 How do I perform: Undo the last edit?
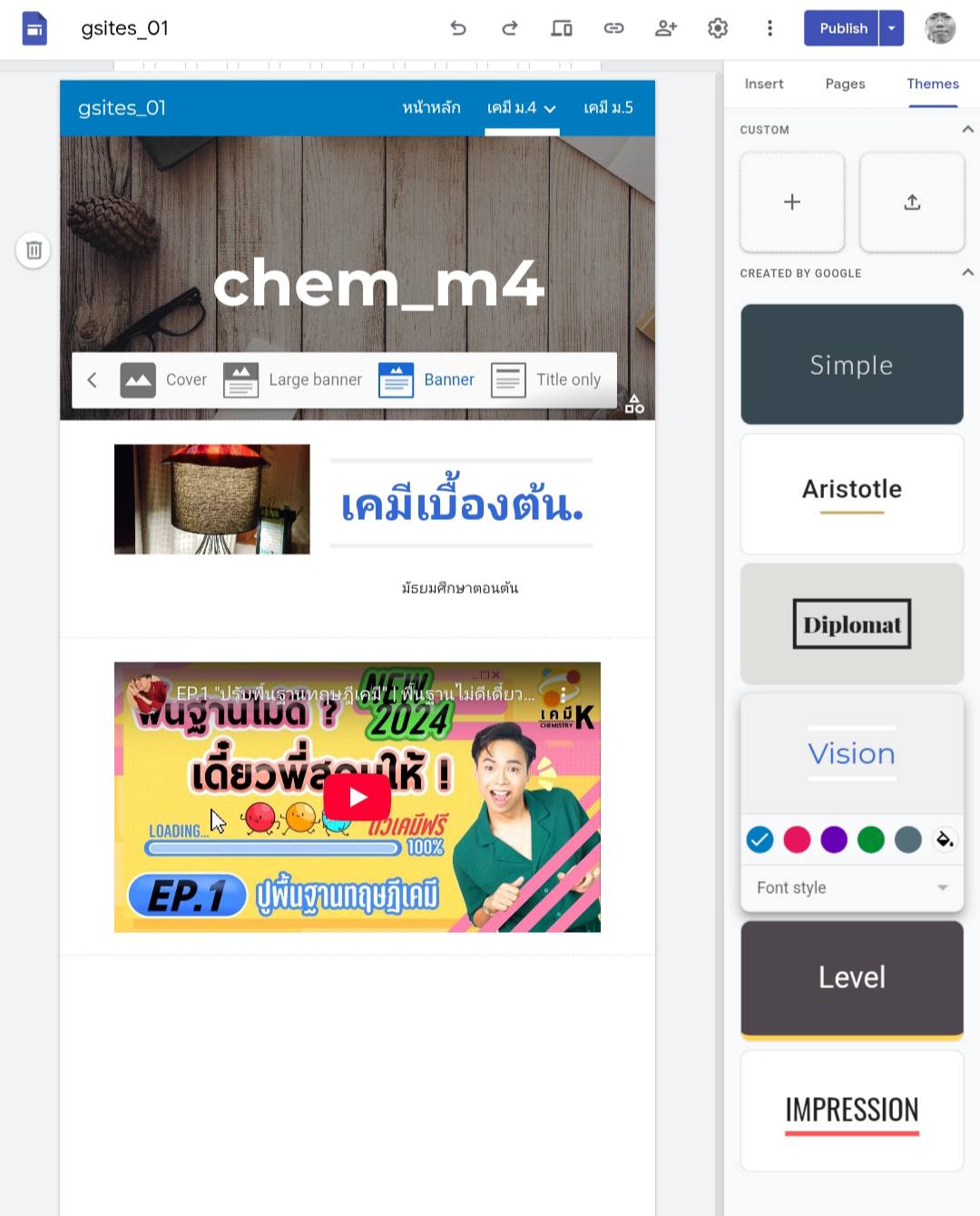458,28
